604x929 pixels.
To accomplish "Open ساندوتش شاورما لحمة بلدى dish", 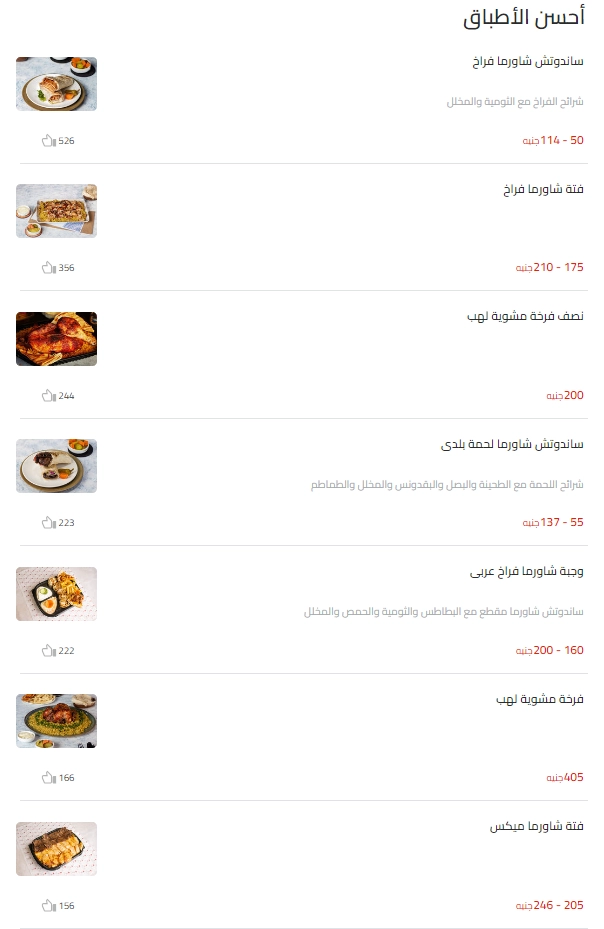I will click(x=512, y=444).
